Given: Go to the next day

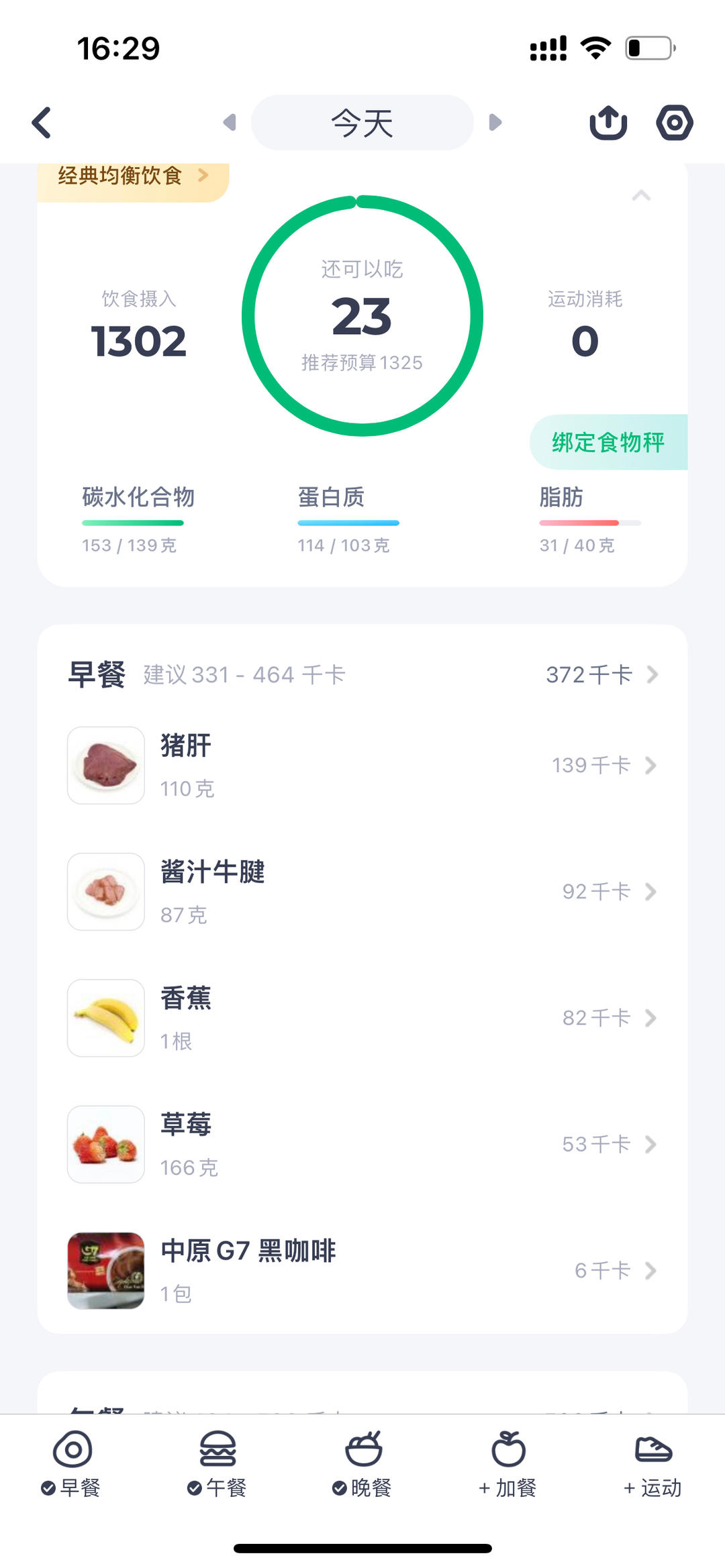Looking at the screenshot, I should click(495, 123).
